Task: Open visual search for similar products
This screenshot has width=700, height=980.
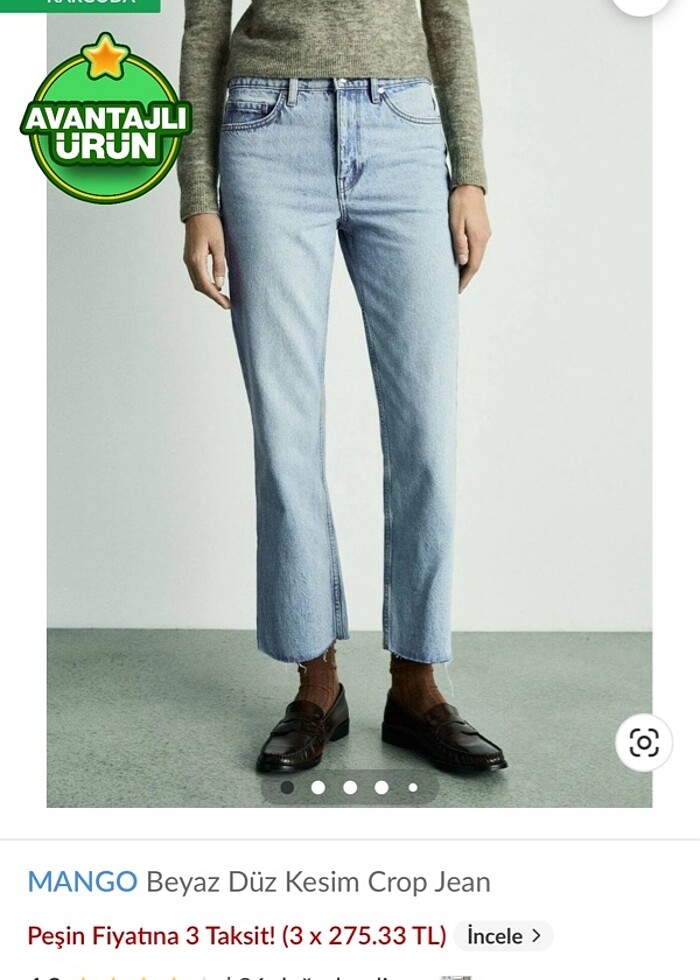Action: (x=643, y=743)
